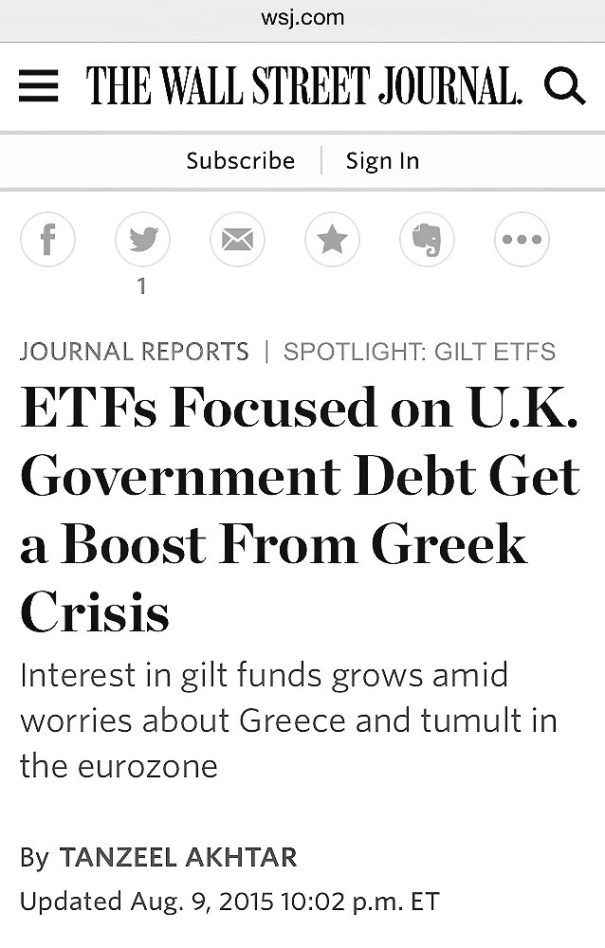Clip article to Evernote
The image size is (605, 948).
[x=427, y=239]
